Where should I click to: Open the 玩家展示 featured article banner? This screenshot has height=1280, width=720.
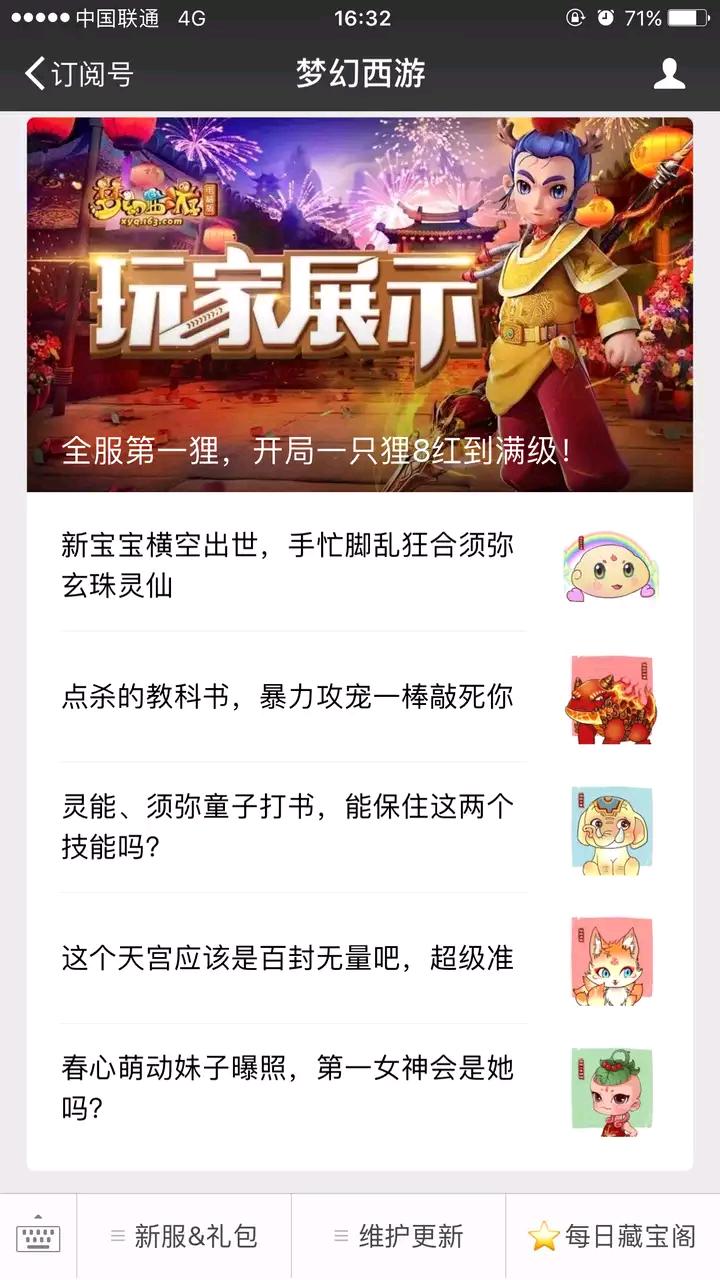[360, 305]
